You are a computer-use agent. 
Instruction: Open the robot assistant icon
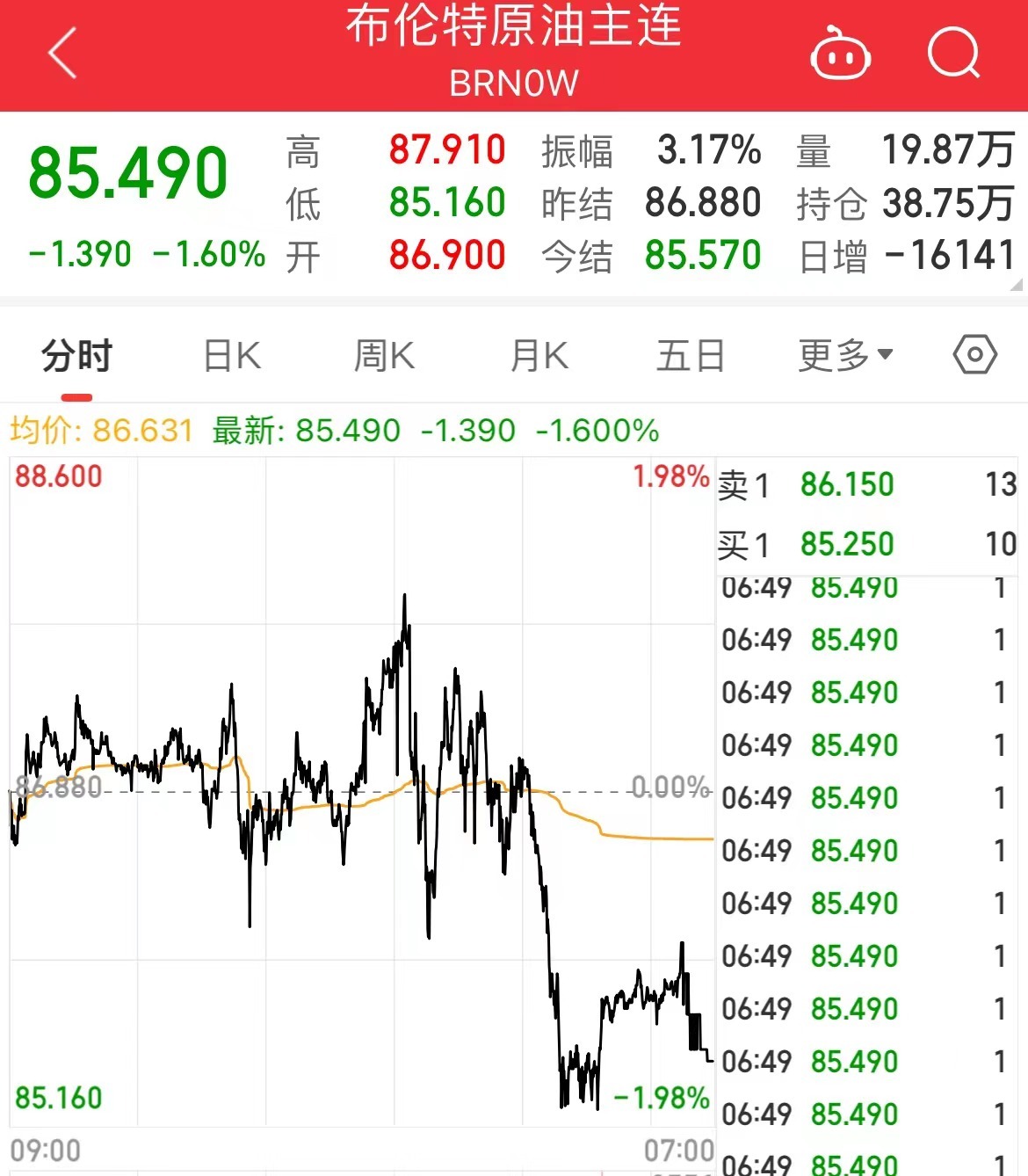pos(841,54)
